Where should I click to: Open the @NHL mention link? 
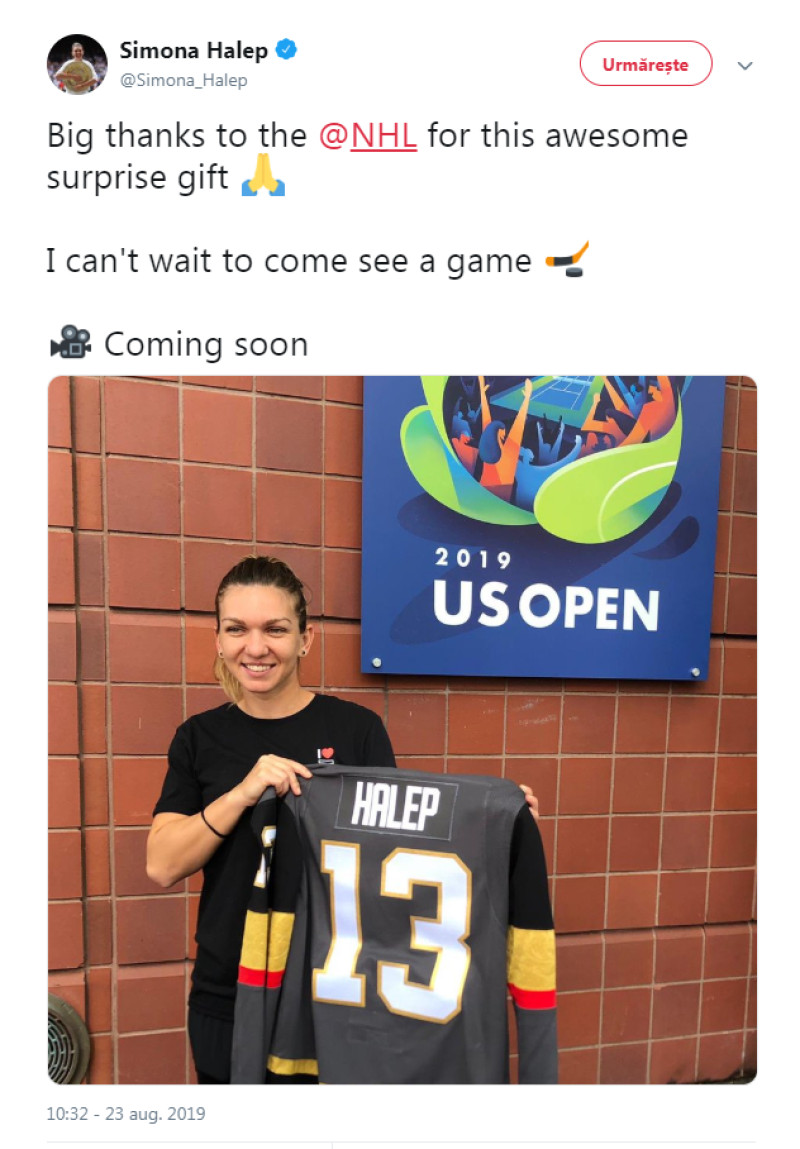tap(368, 135)
